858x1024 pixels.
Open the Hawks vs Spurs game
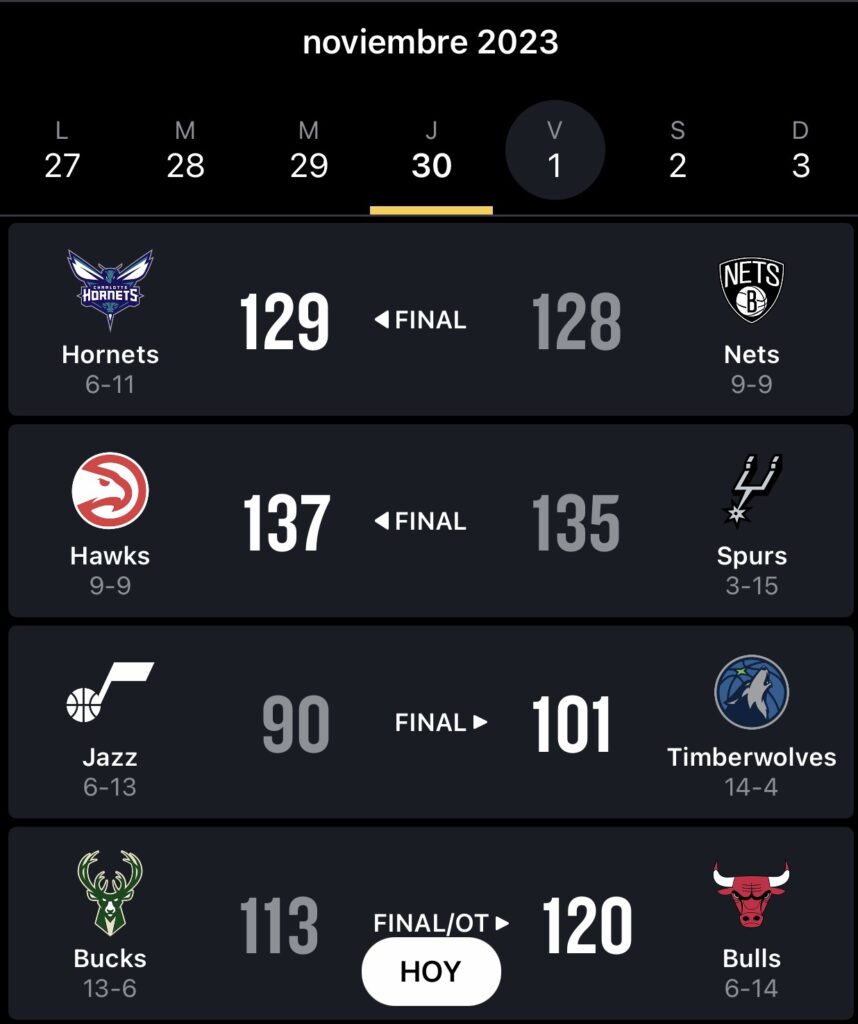coord(430,521)
